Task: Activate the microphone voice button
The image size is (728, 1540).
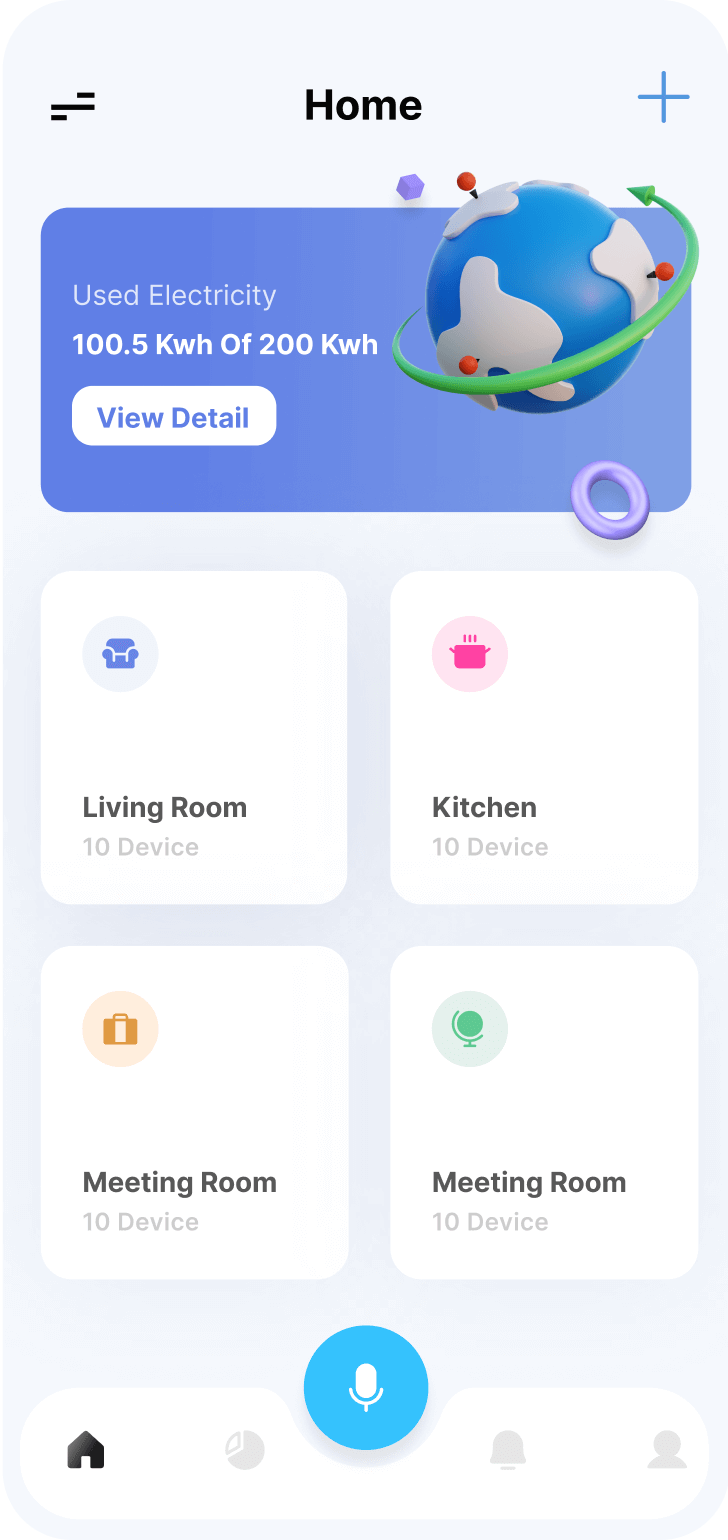Action: click(366, 1387)
